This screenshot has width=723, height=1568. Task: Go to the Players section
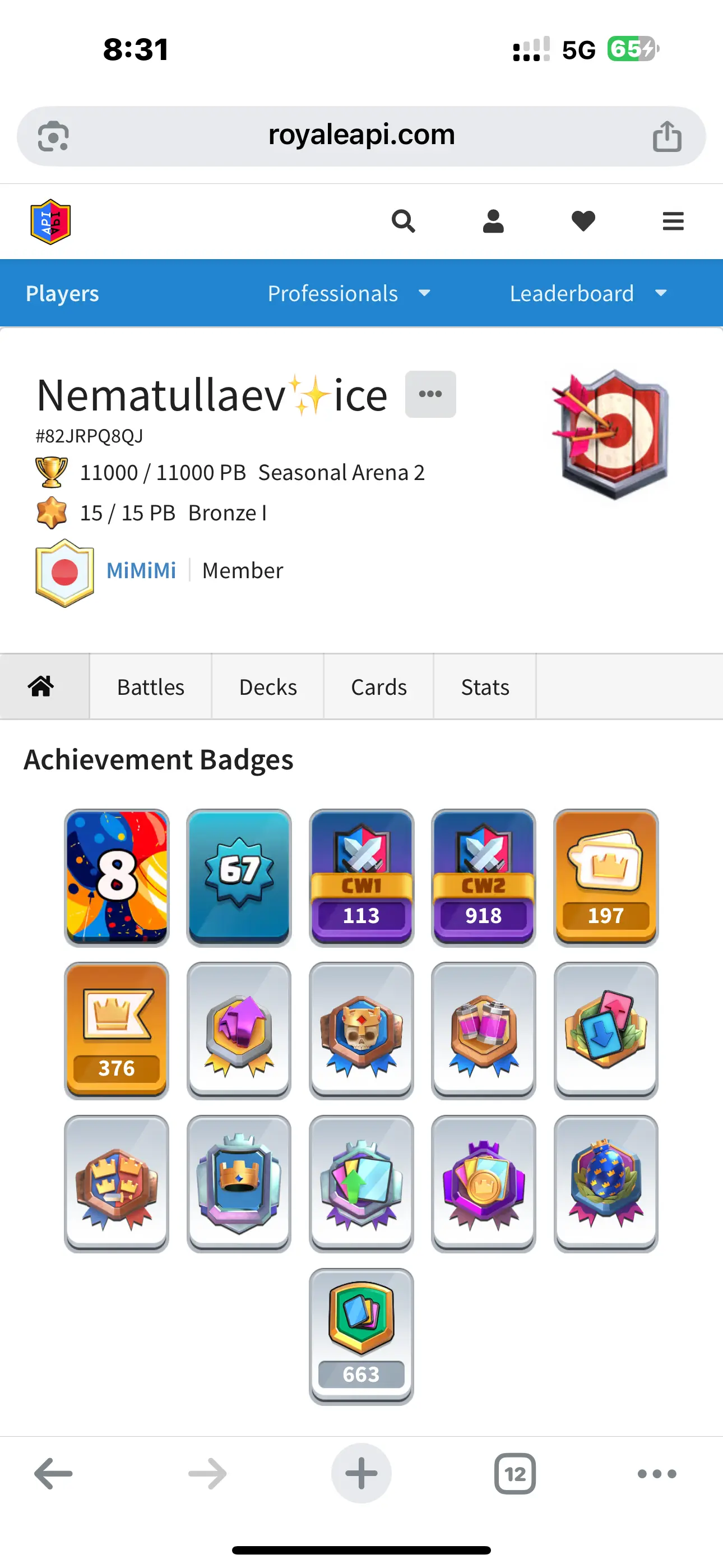[x=62, y=293]
